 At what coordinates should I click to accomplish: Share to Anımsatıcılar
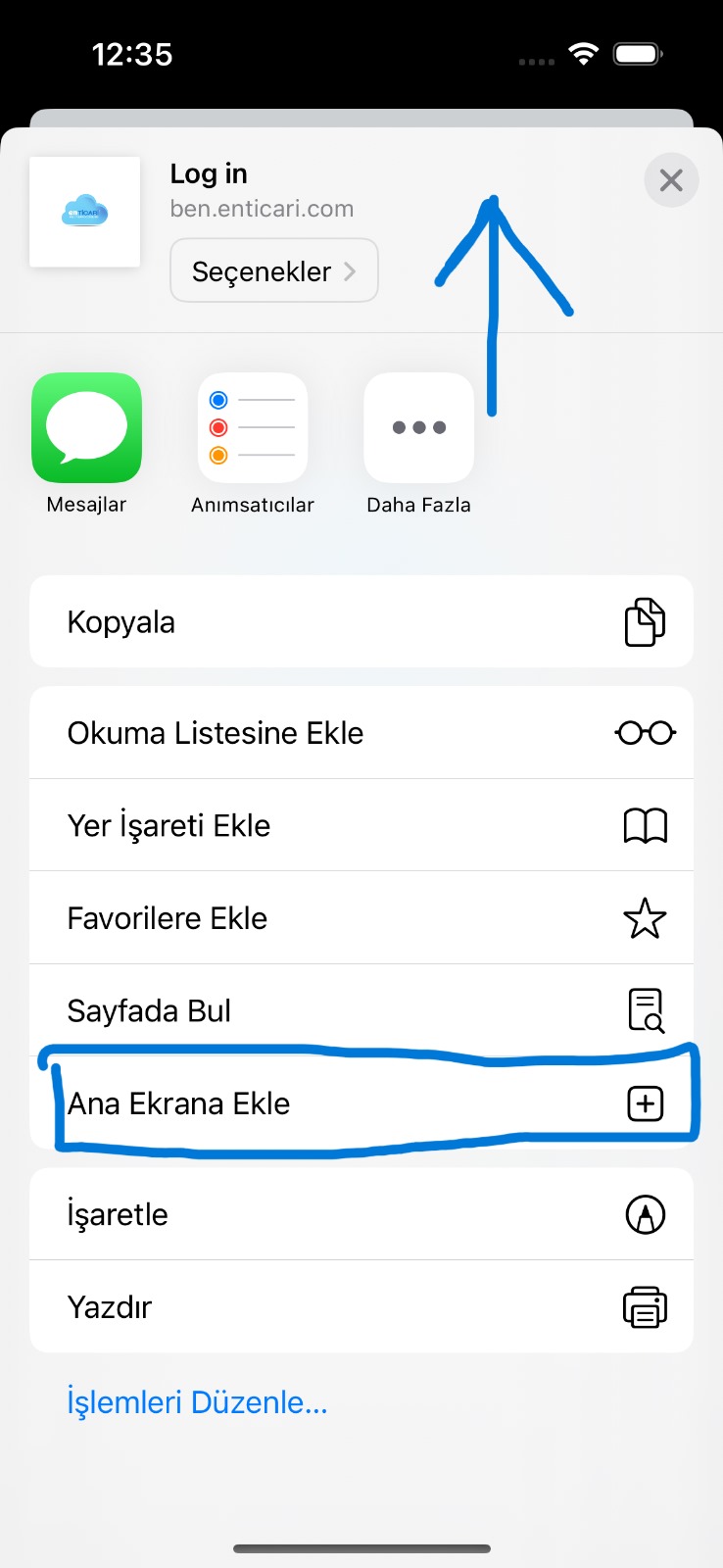pos(253,428)
